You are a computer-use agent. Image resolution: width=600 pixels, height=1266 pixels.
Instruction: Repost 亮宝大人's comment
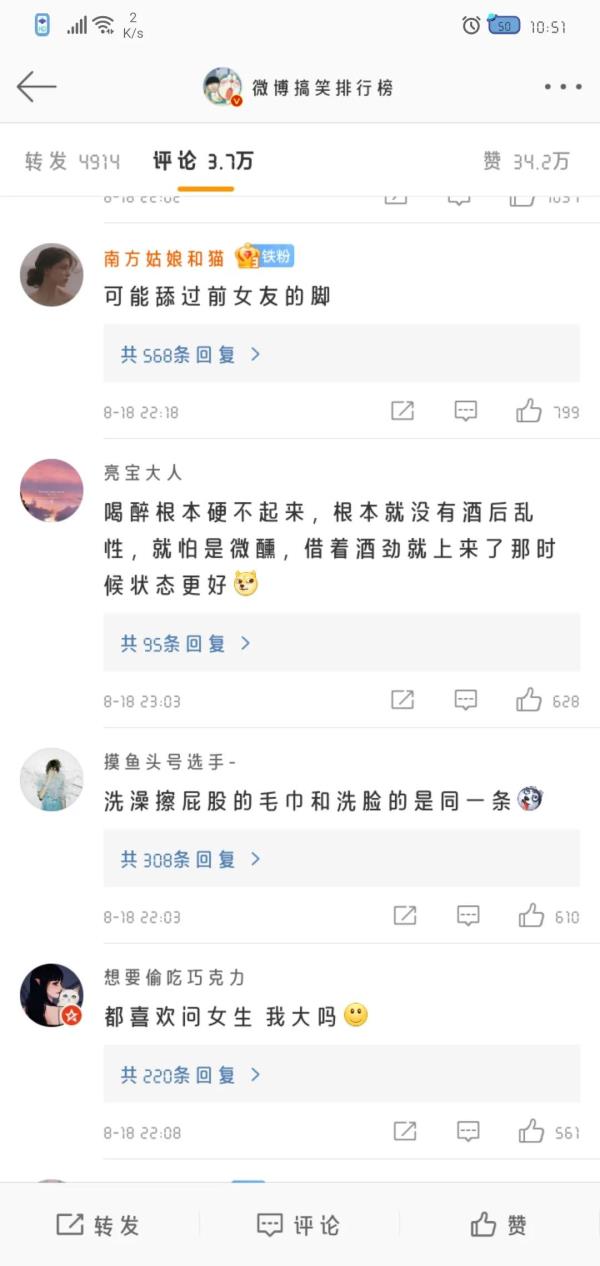click(402, 700)
